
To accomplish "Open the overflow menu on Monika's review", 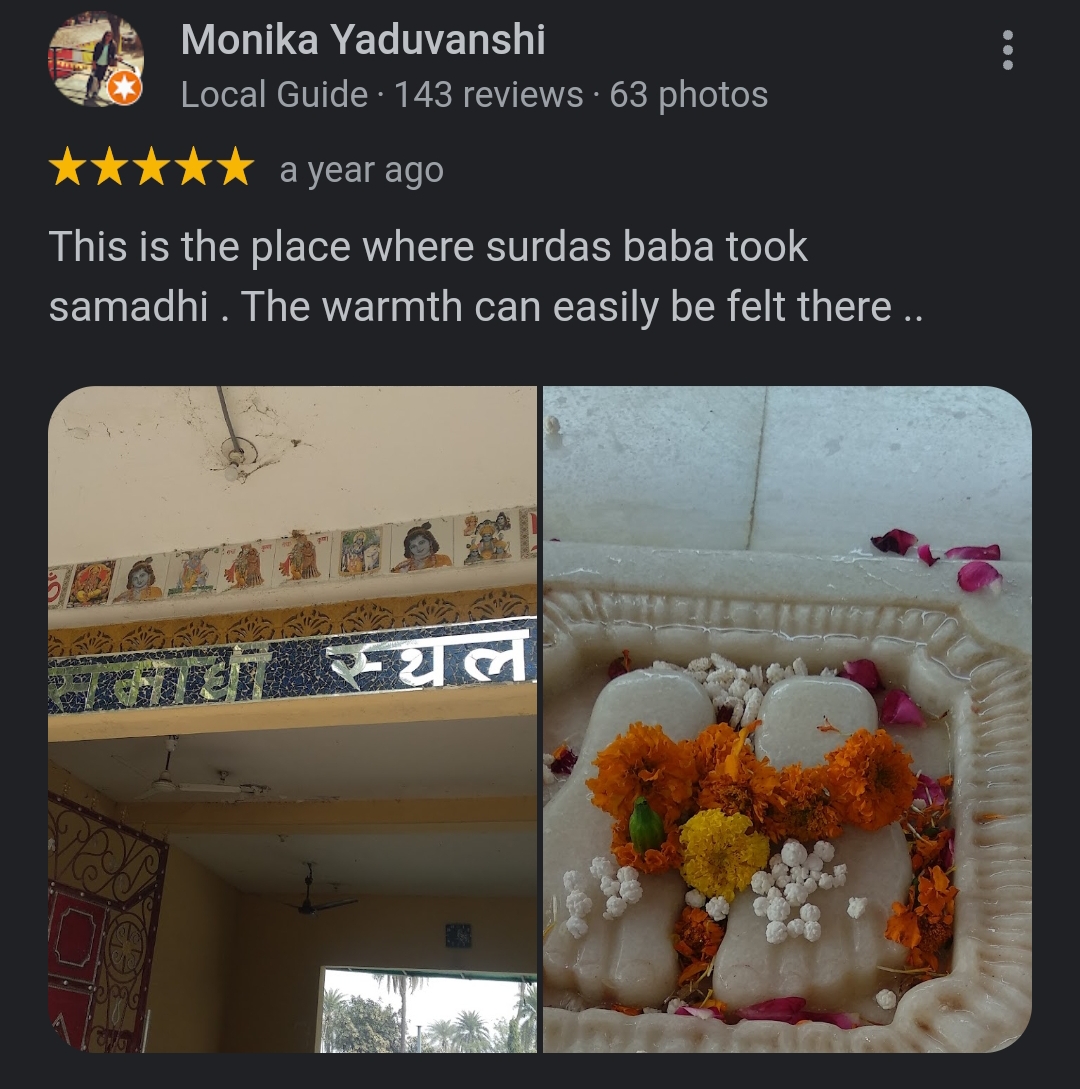I will (1007, 50).
